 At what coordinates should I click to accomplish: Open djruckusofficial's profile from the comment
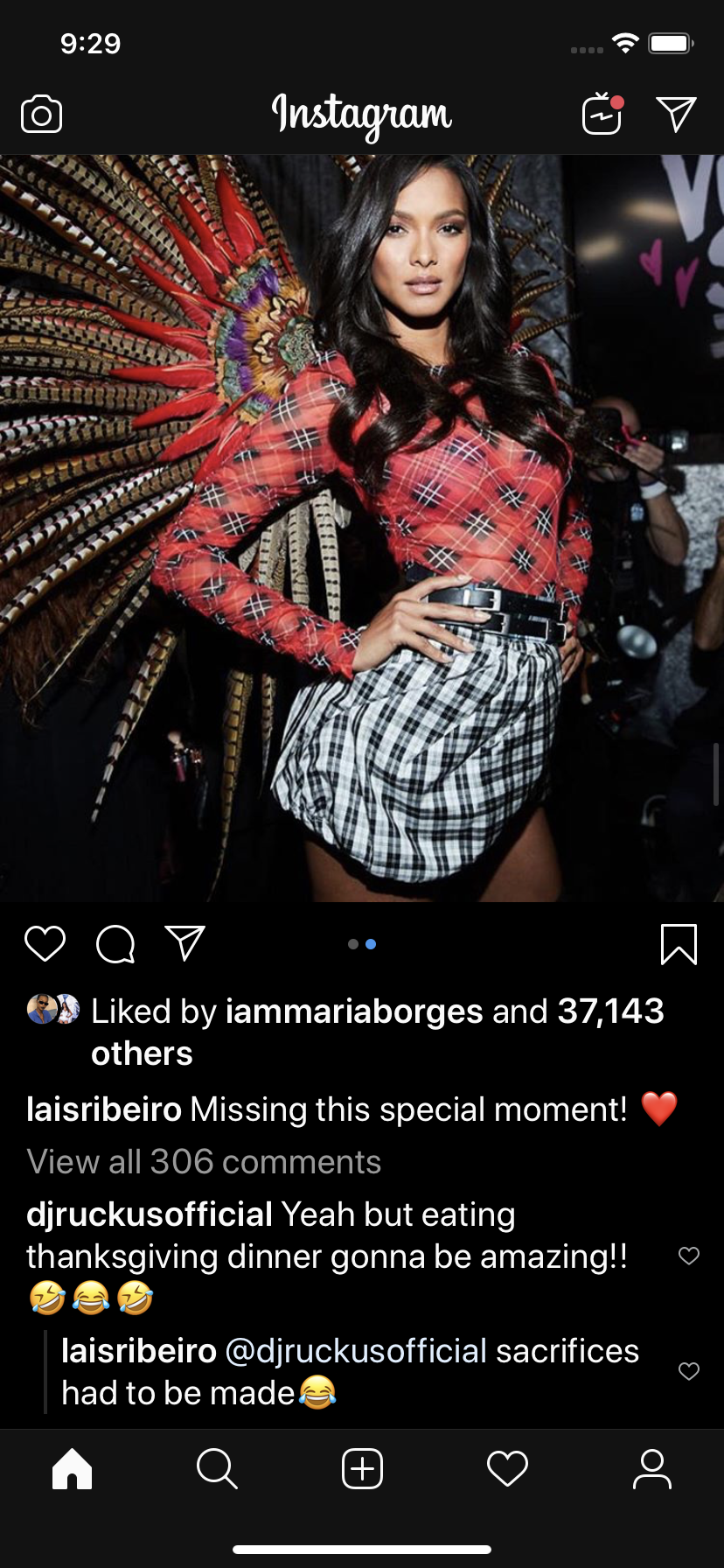(150, 1214)
